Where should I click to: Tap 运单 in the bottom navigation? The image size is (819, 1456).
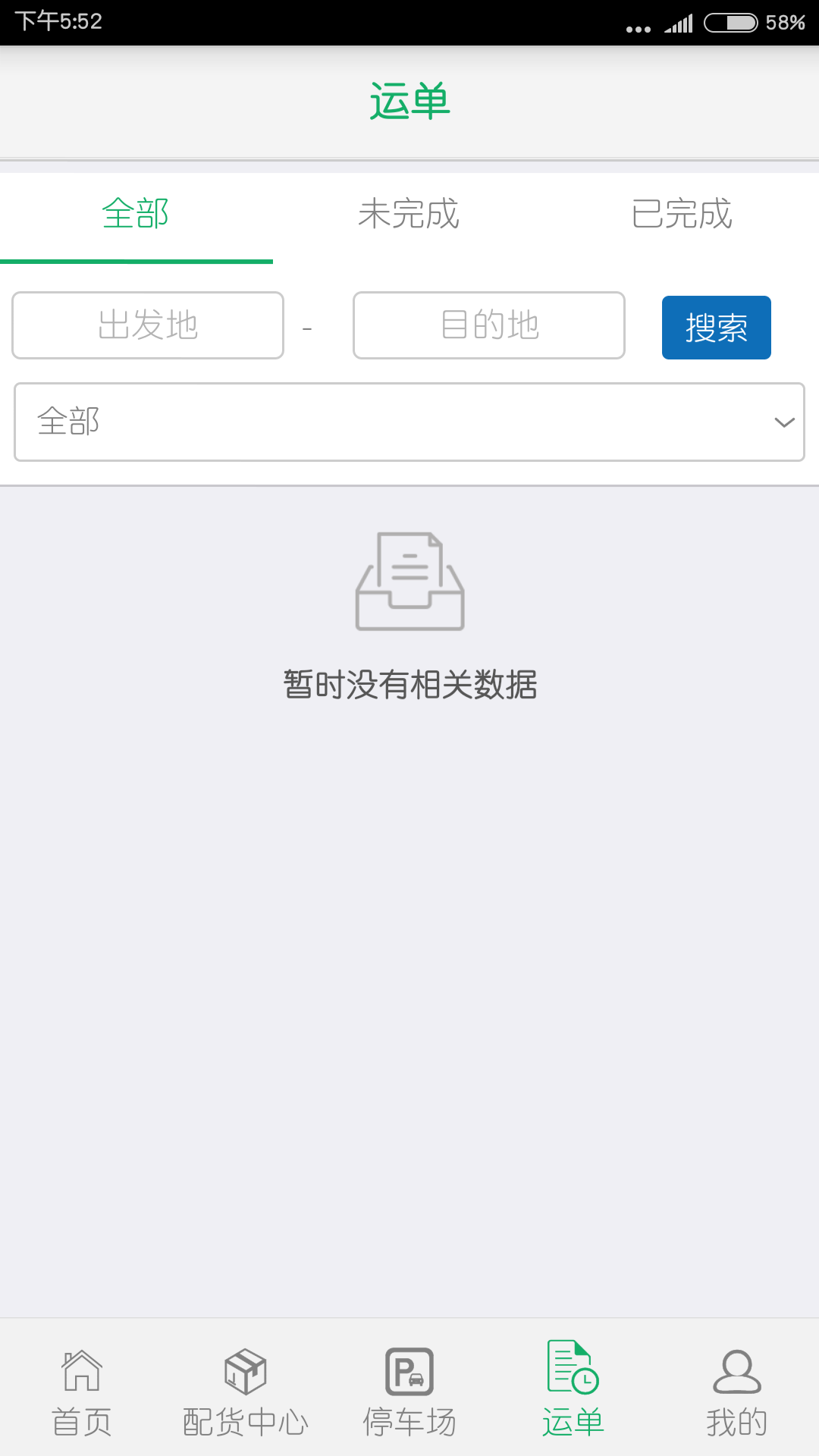click(573, 1393)
